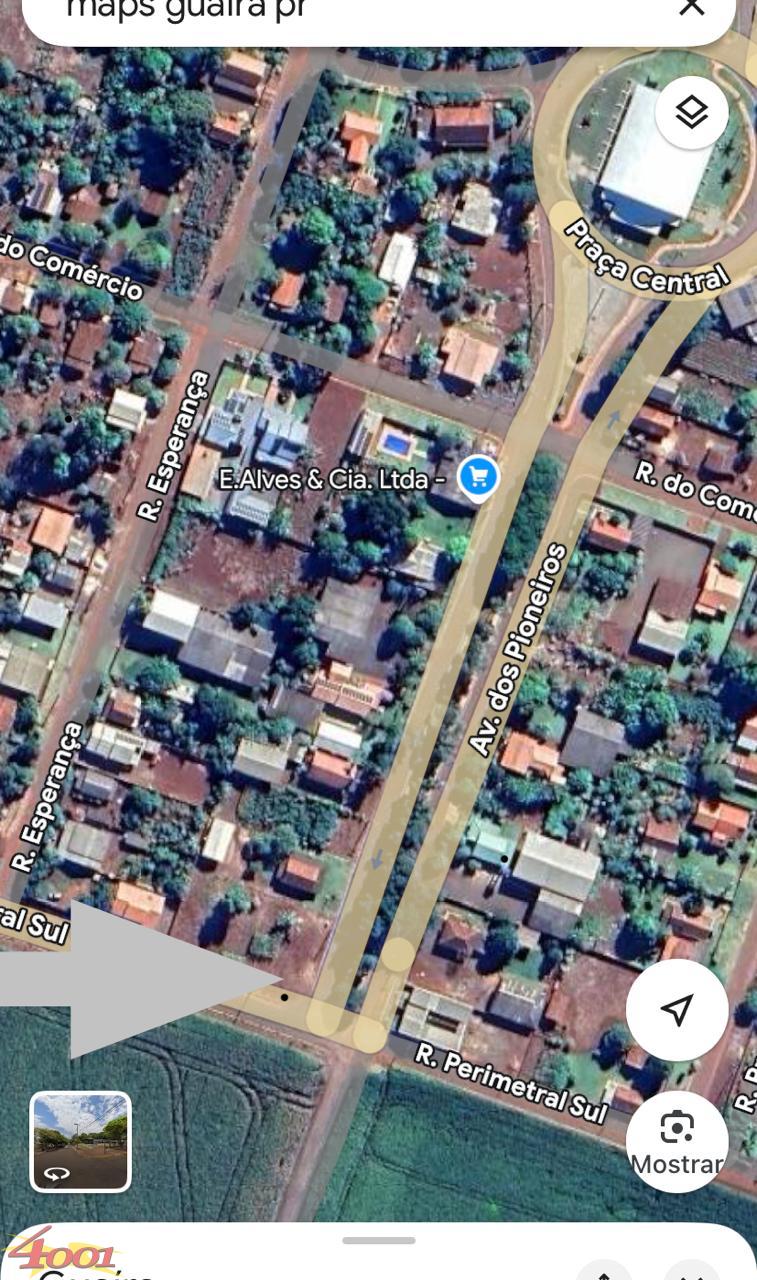Clear the search query with the X
Image resolution: width=757 pixels, height=1280 pixels.
pyautogui.click(x=691, y=8)
